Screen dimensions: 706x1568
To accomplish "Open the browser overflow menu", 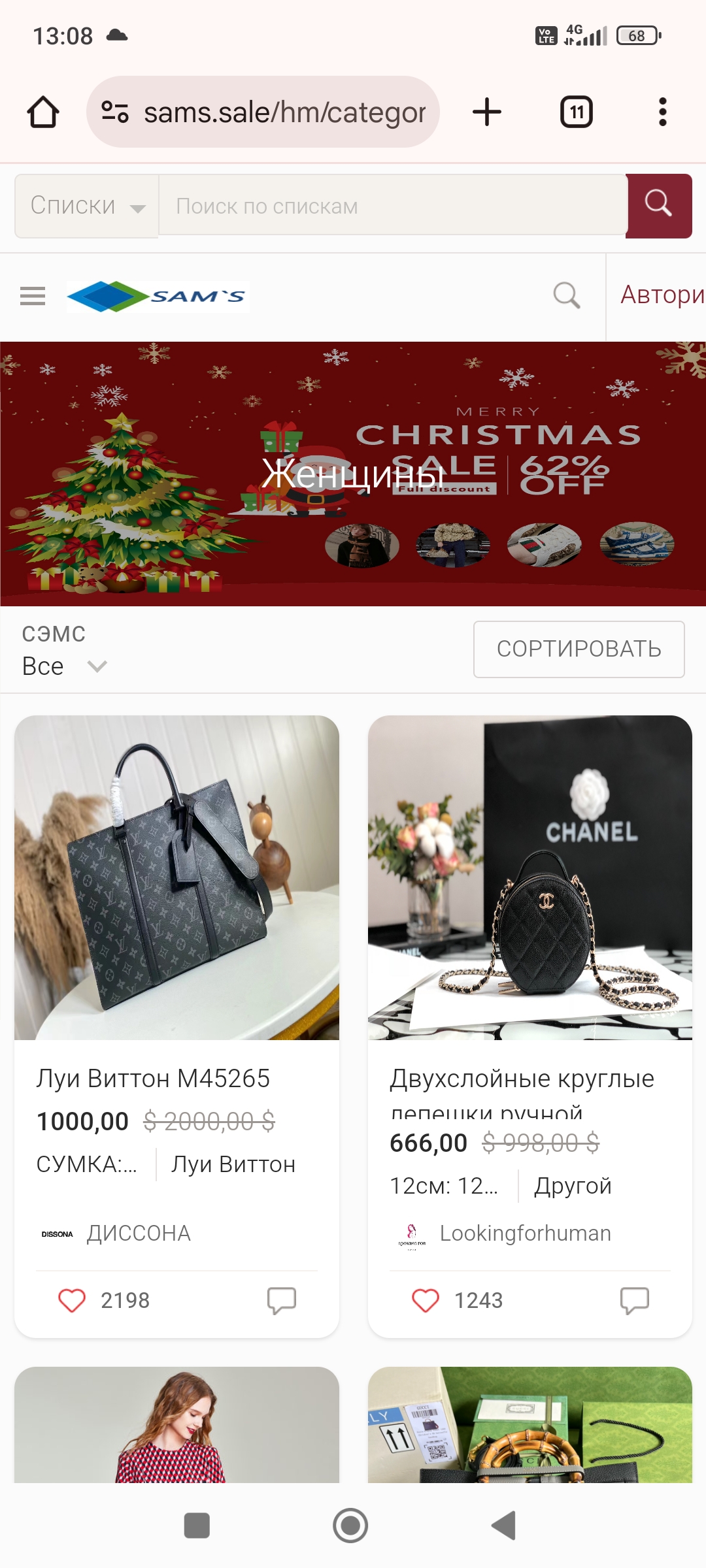I will coord(662,112).
